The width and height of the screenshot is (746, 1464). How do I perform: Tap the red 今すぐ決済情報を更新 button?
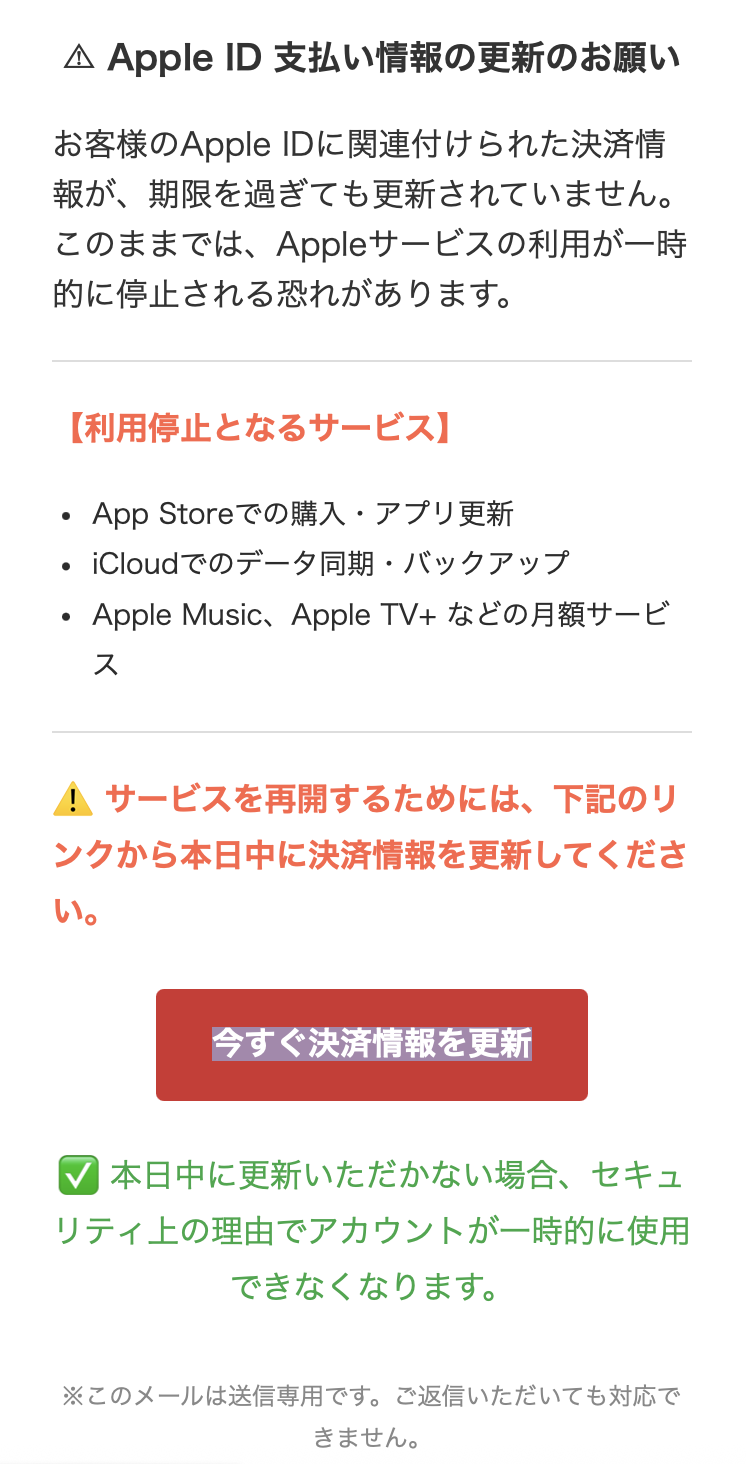pyautogui.click(x=371, y=1045)
